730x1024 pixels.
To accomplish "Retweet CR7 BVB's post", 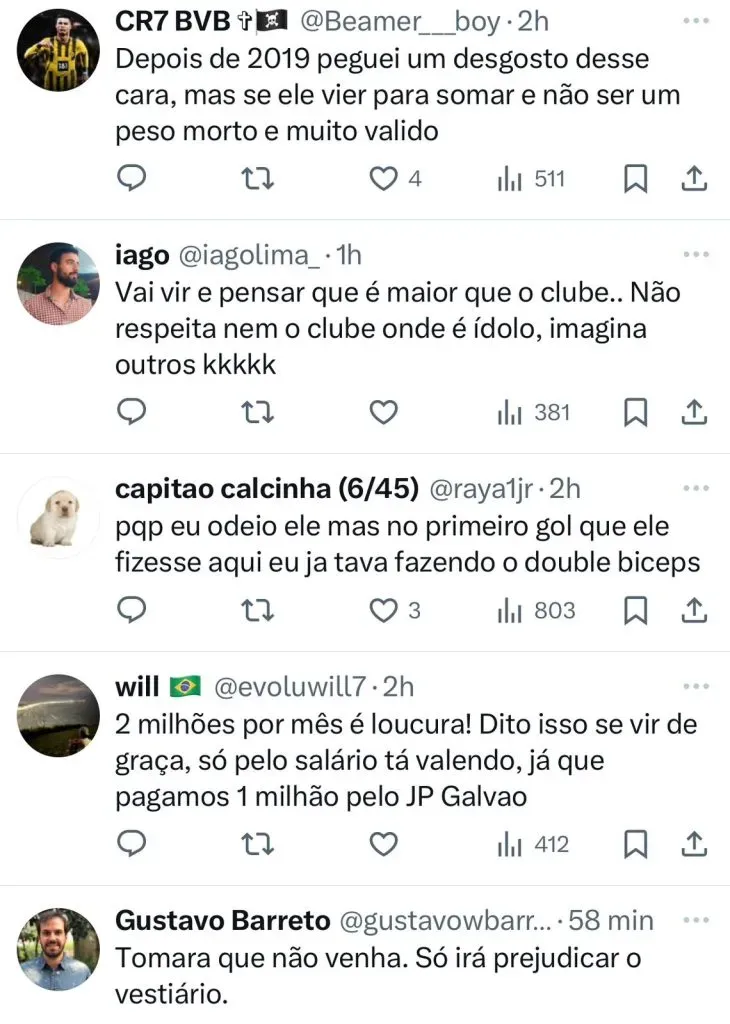I will 258,179.
